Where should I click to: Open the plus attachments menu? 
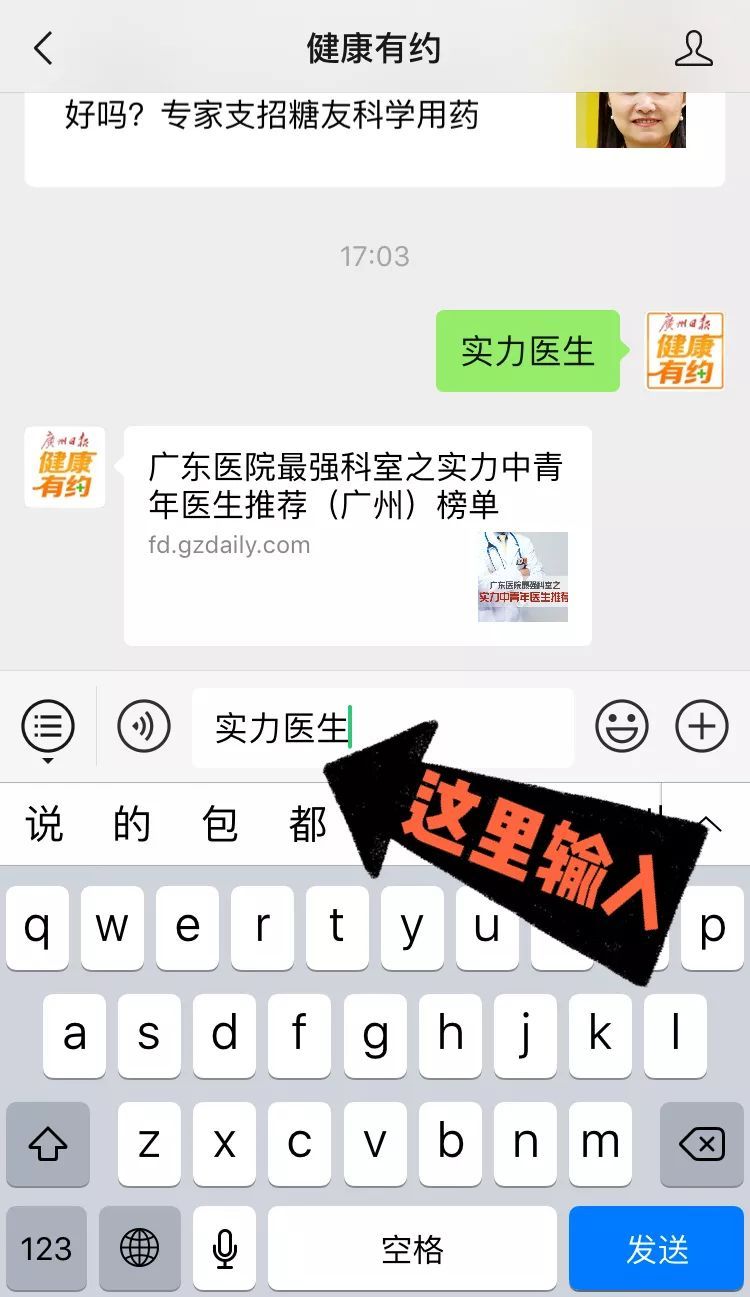[x=702, y=726]
